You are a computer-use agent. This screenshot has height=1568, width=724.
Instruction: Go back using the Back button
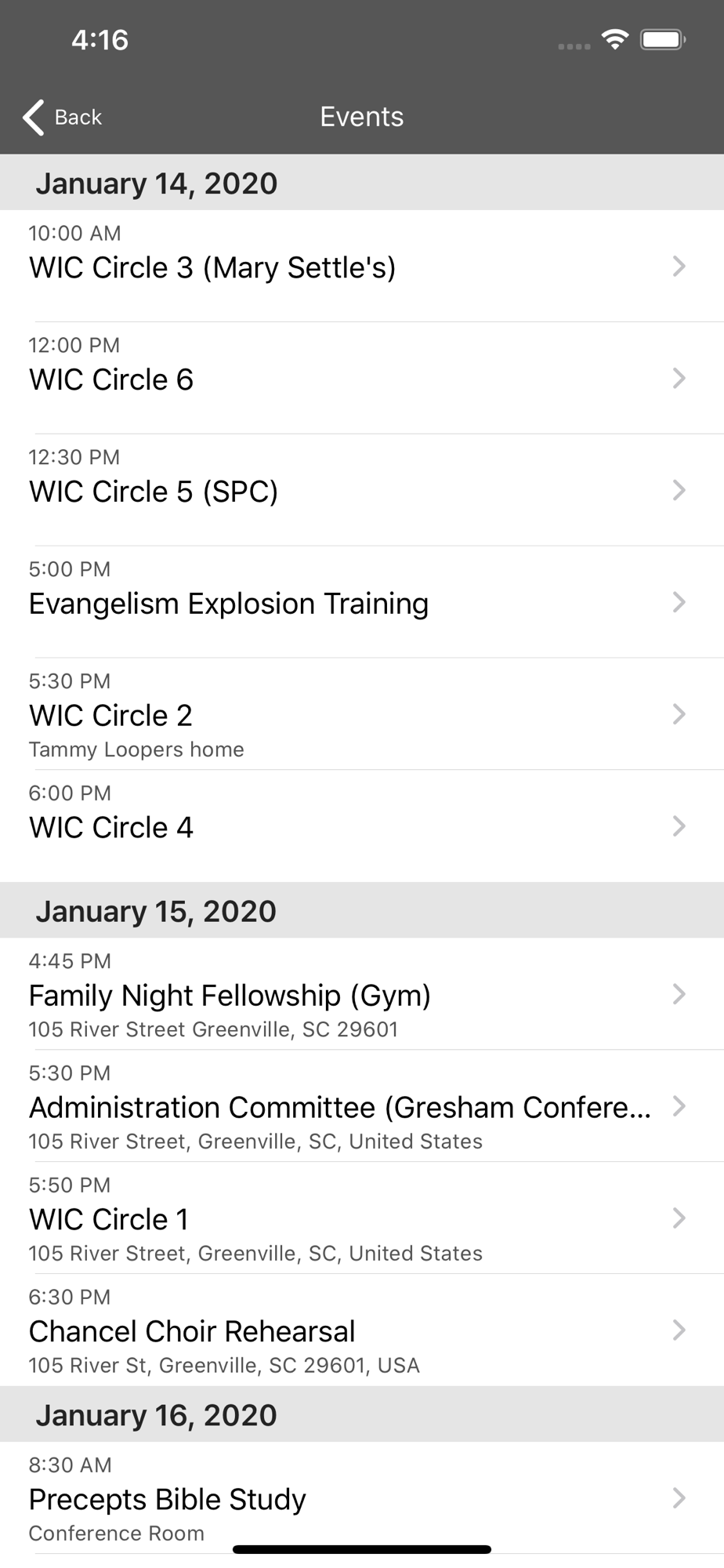(x=63, y=118)
